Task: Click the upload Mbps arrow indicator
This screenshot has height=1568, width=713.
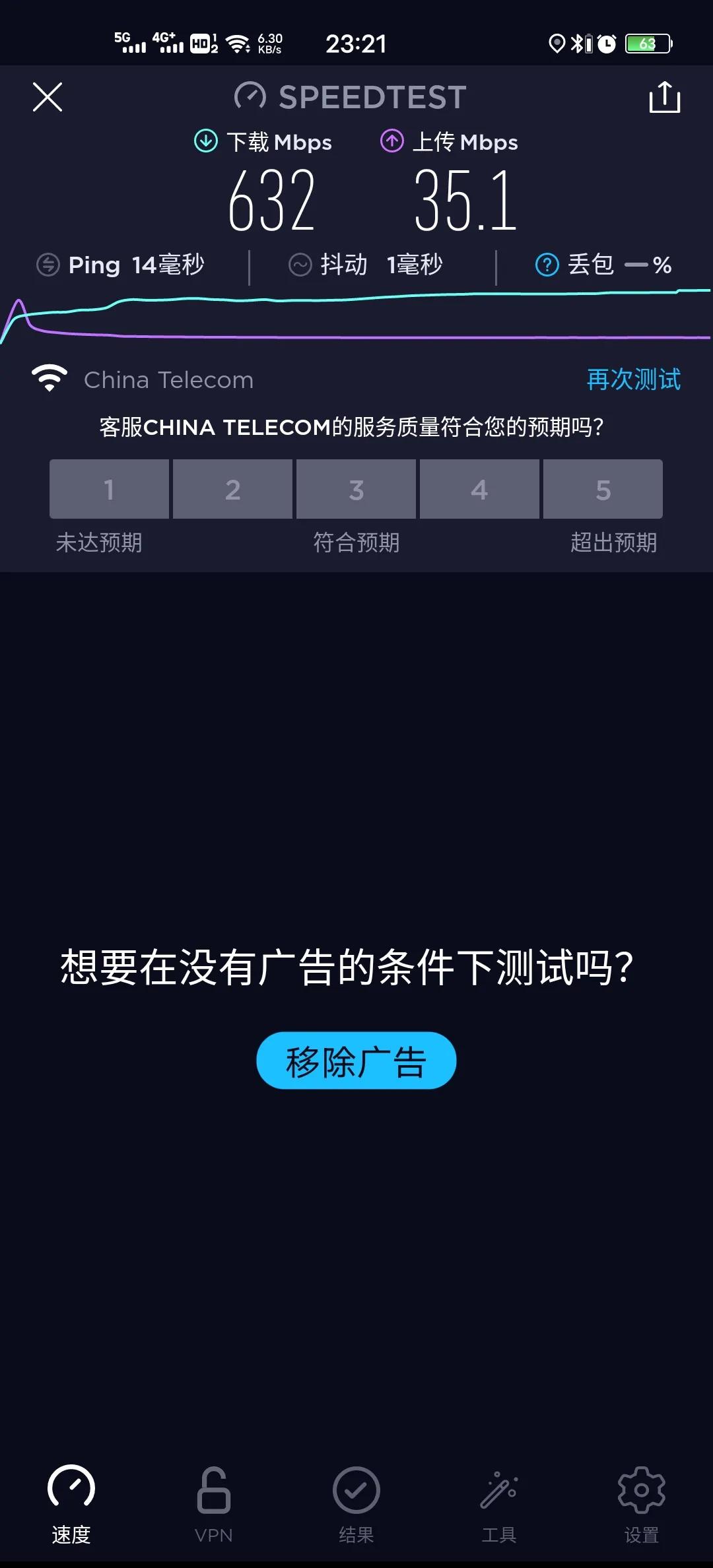Action: click(391, 141)
